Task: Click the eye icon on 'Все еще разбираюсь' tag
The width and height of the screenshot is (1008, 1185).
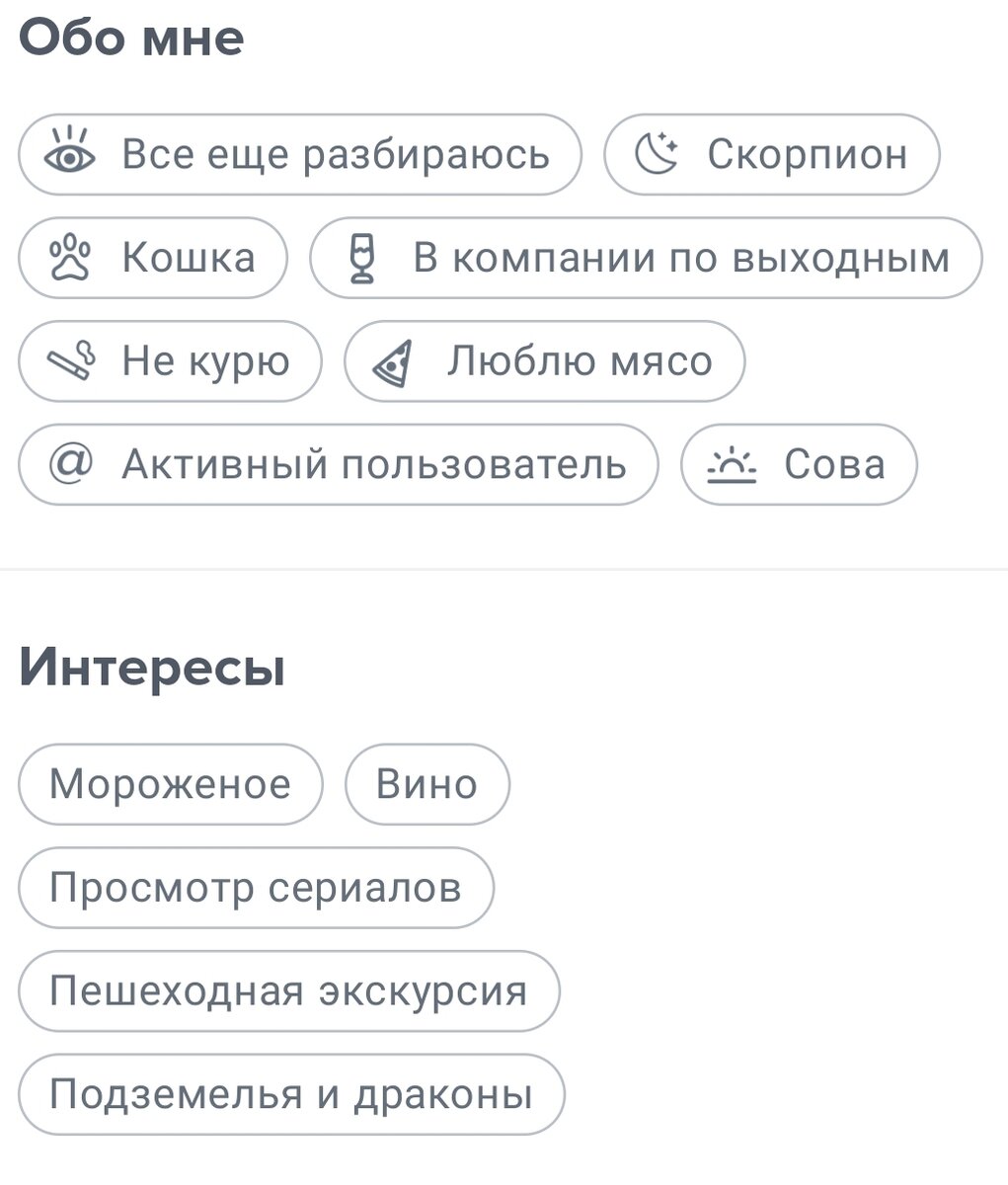Action: pyautogui.click(x=69, y=153)
